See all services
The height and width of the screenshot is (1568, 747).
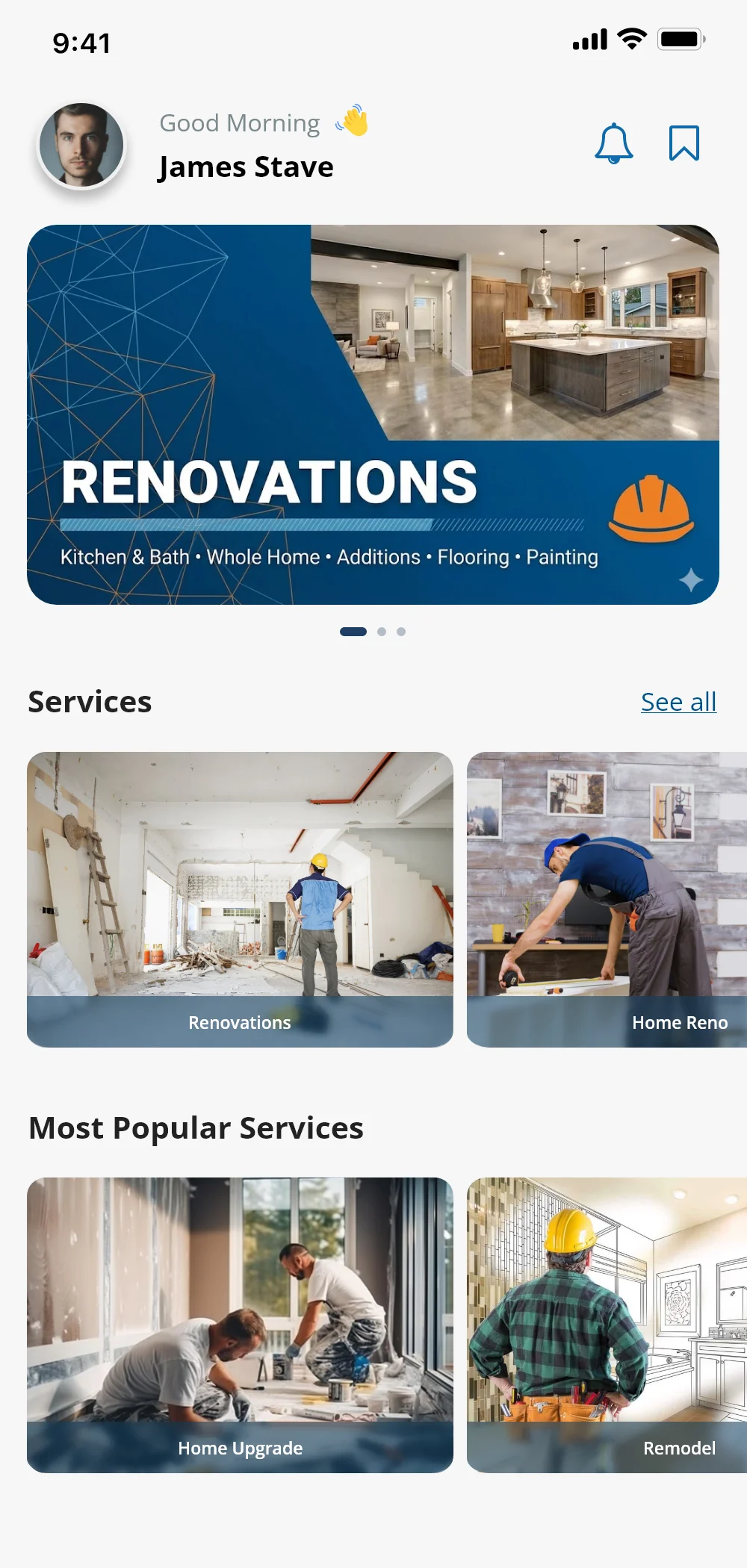click(678, 702)
